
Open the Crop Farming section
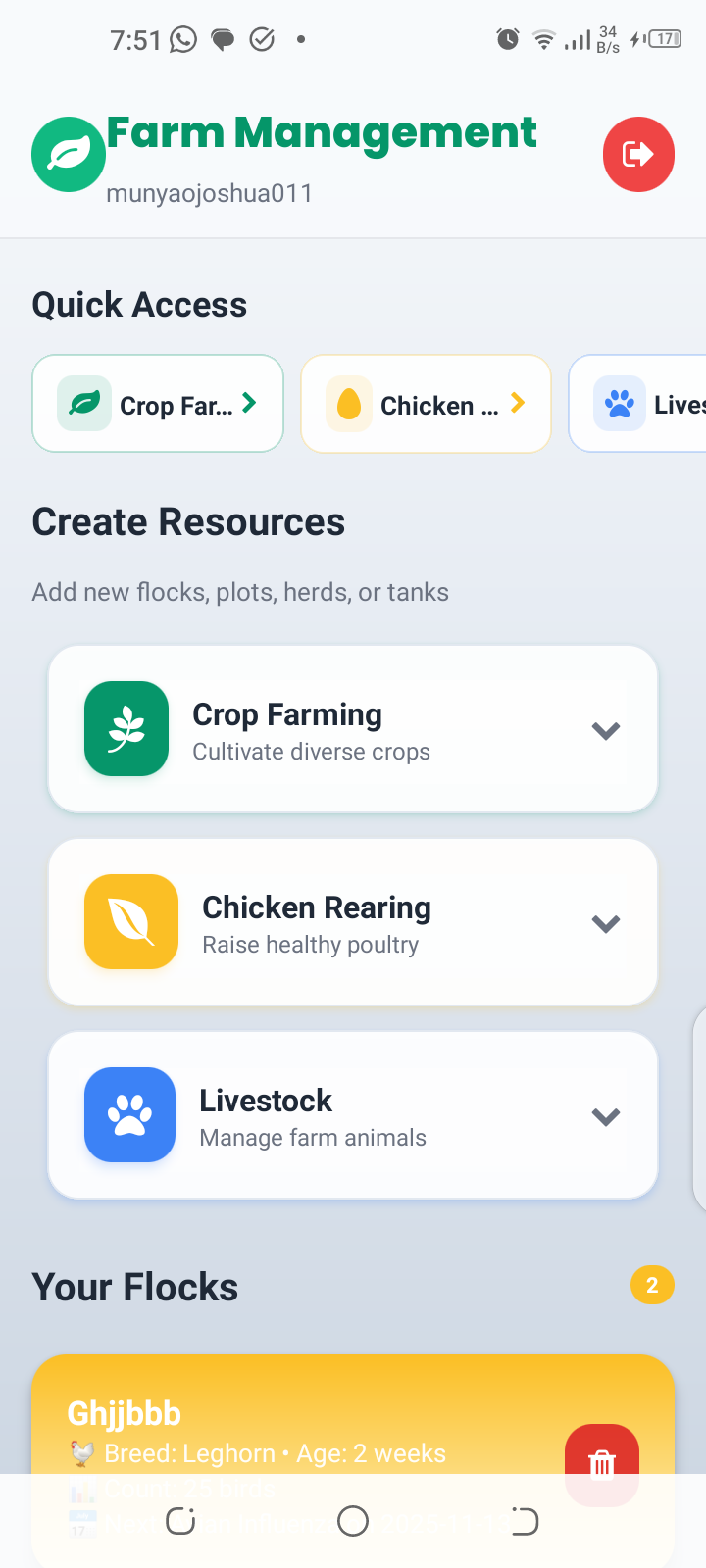point(353,729)
